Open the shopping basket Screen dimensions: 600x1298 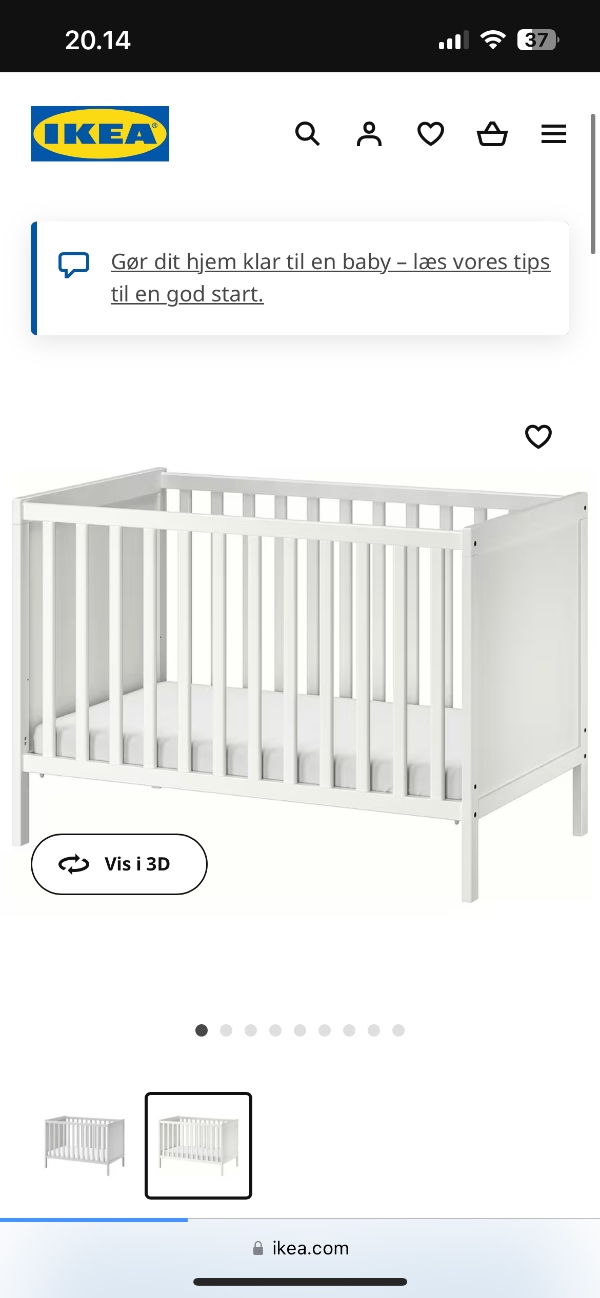point(492,134)
